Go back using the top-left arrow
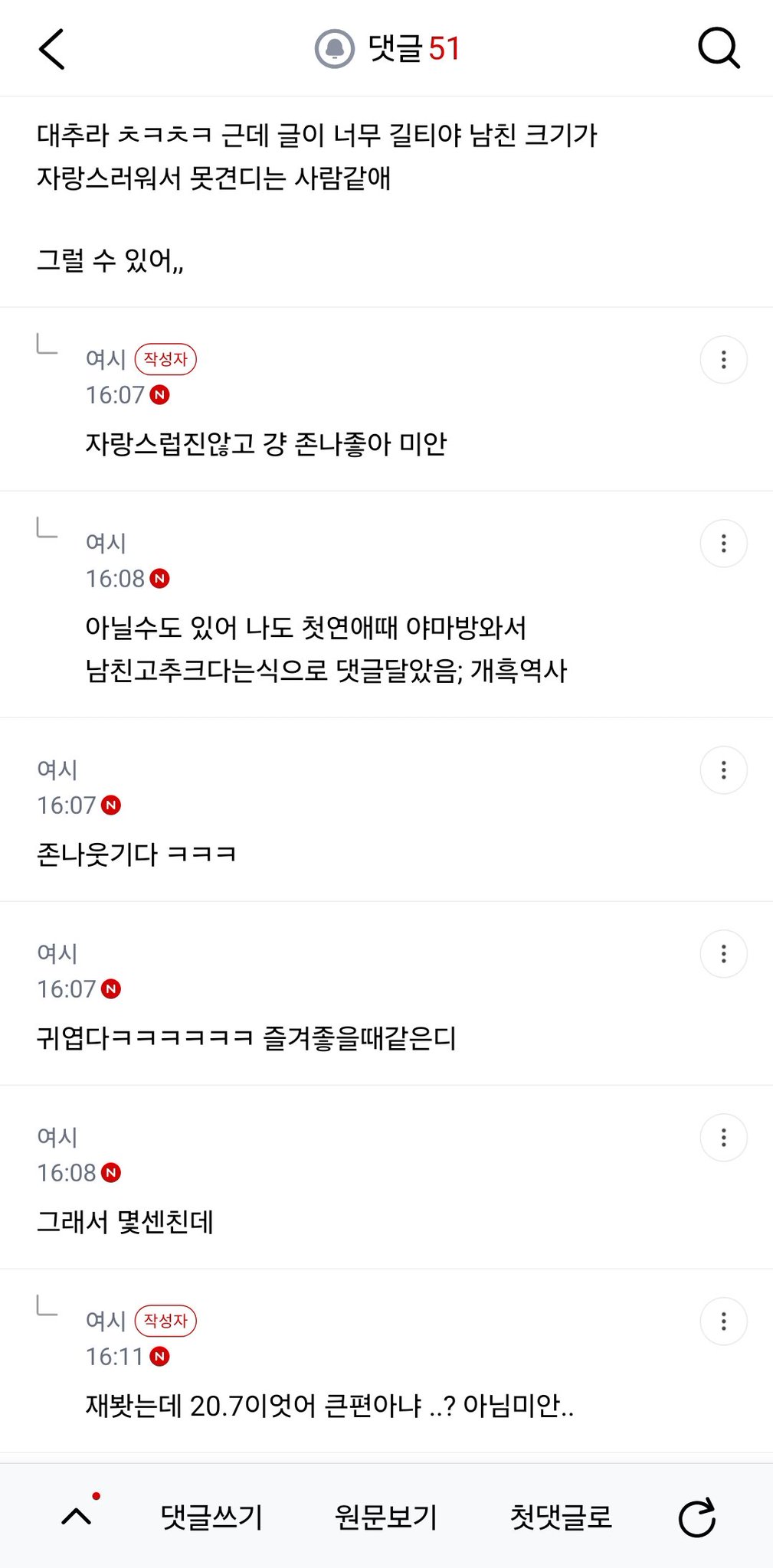773x1568 pixels. click(51, 49)
